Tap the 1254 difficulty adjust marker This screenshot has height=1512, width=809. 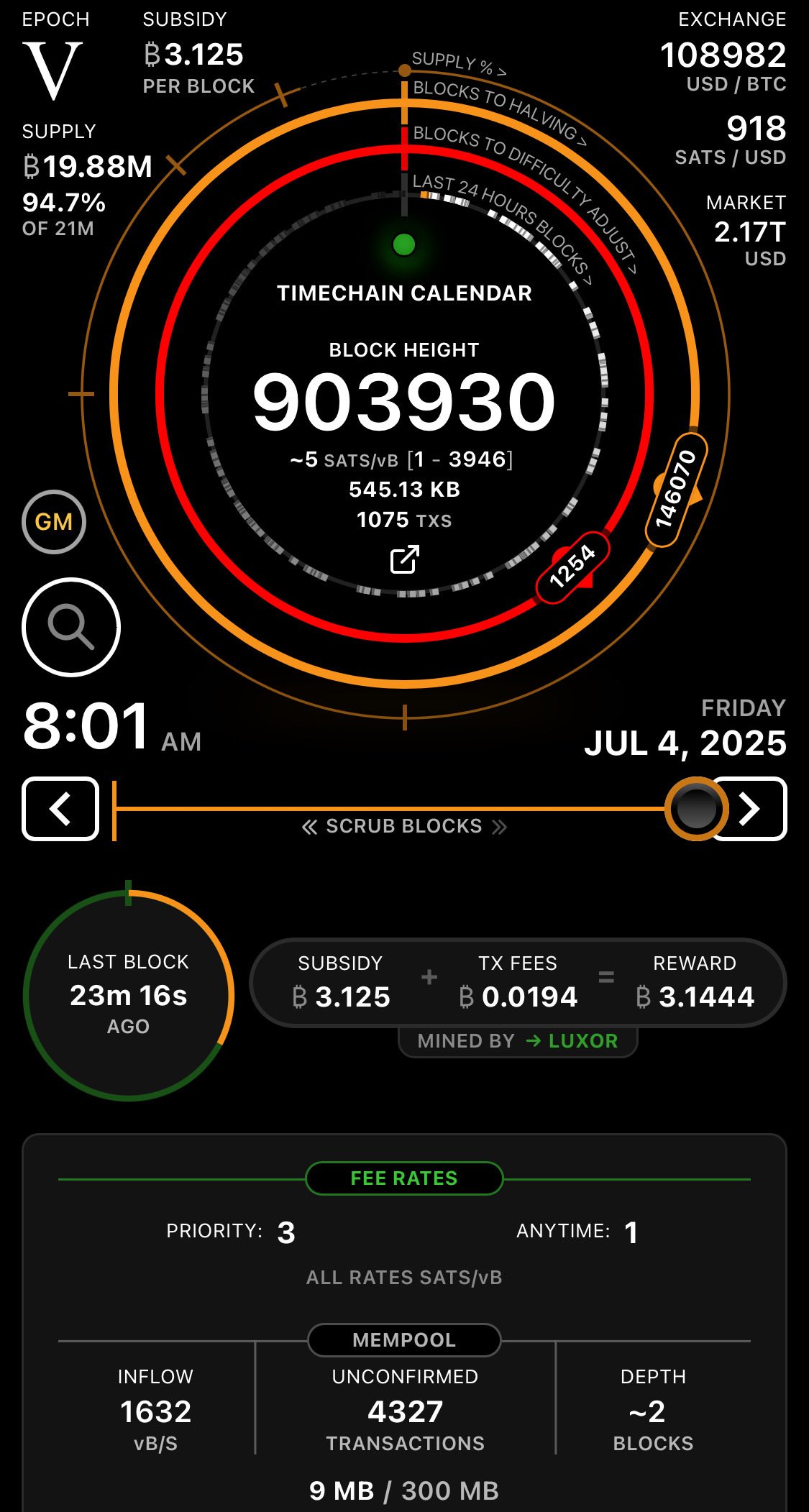point(572,567)
